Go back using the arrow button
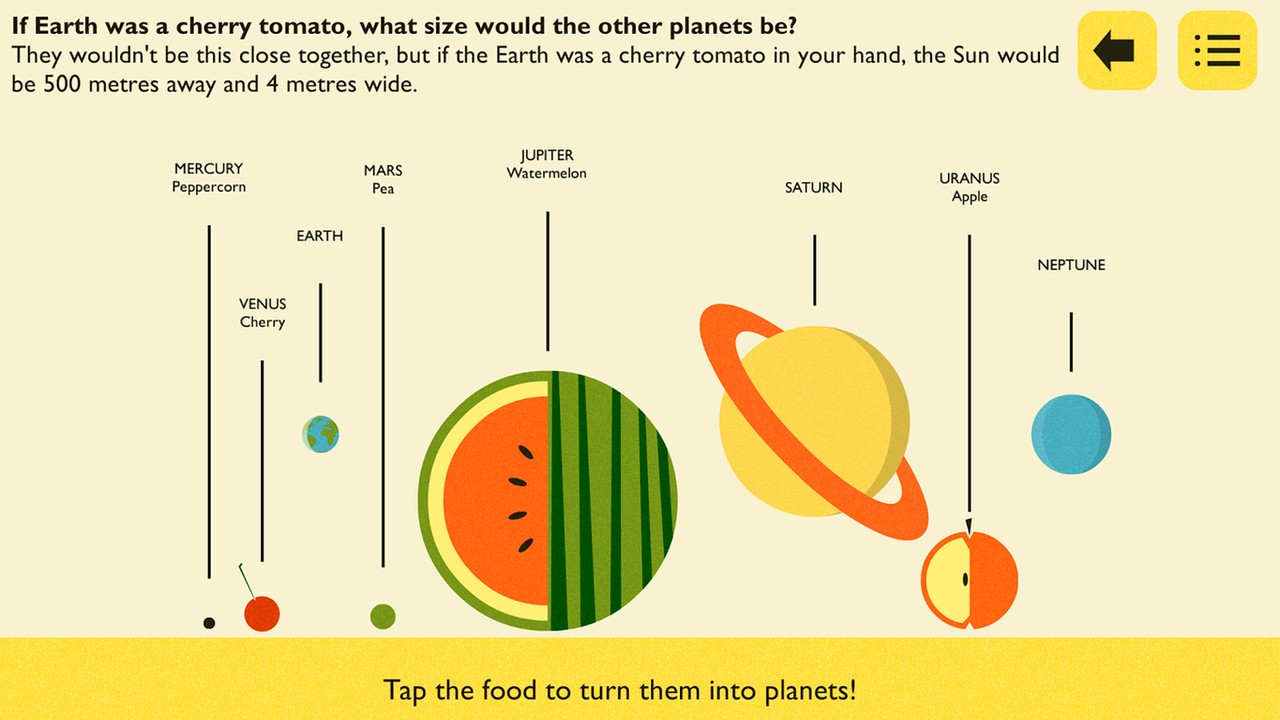Image resolution: width=1280 pixels, height=720 pixels. pyautogui.click(x=1116, y=50)
